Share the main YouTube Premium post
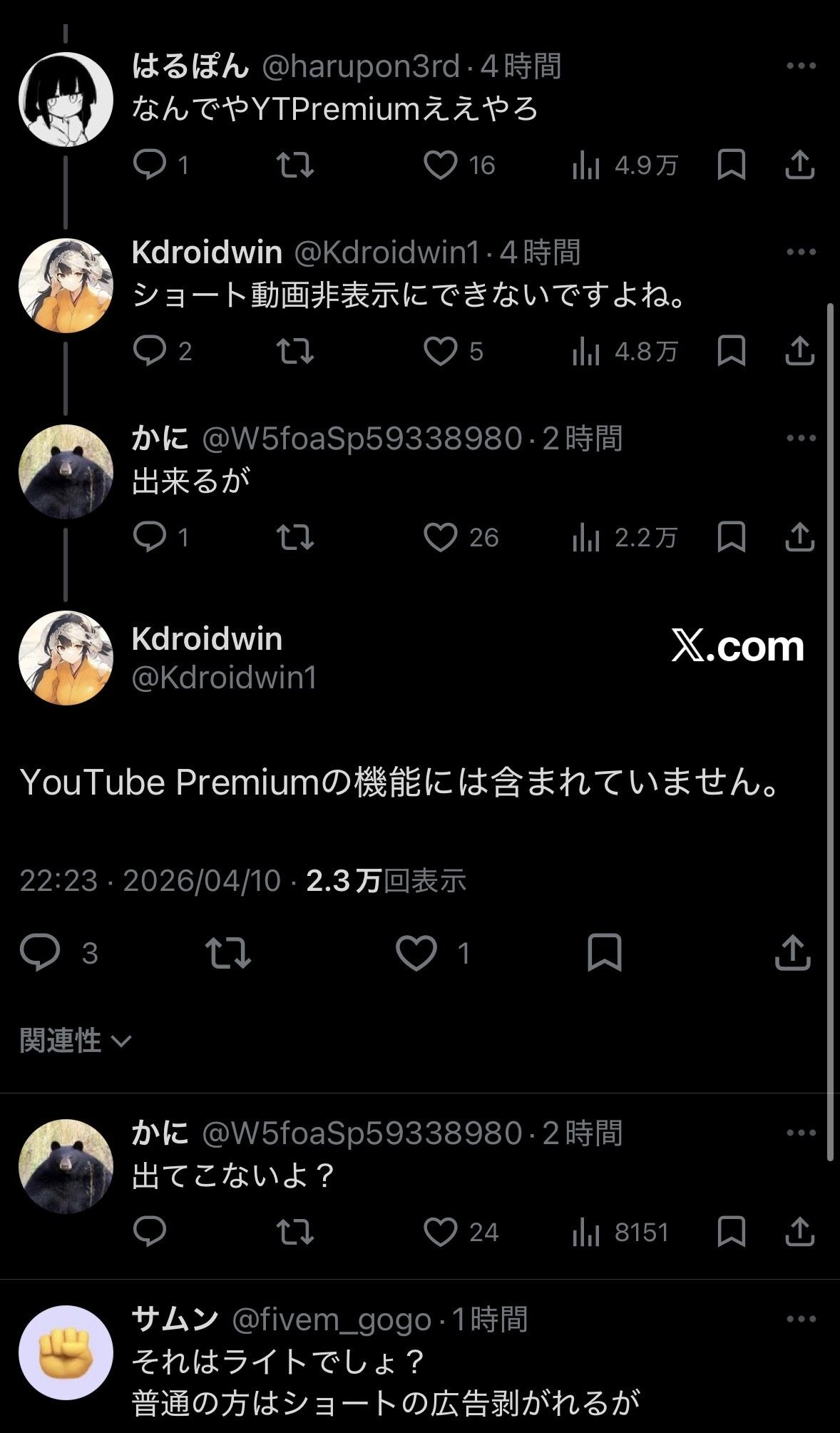The height and width of the screenshot is (1433, 840). point(792,953)
